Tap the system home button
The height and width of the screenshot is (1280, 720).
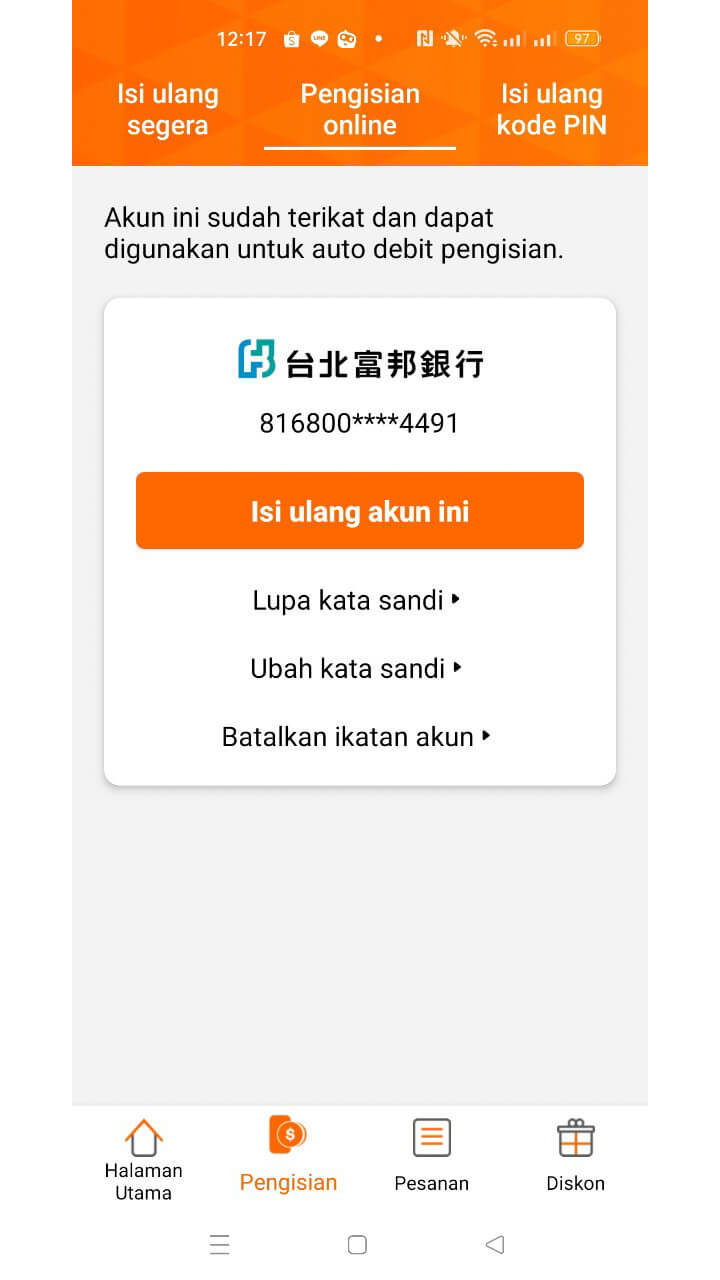tap(357, 1245)
